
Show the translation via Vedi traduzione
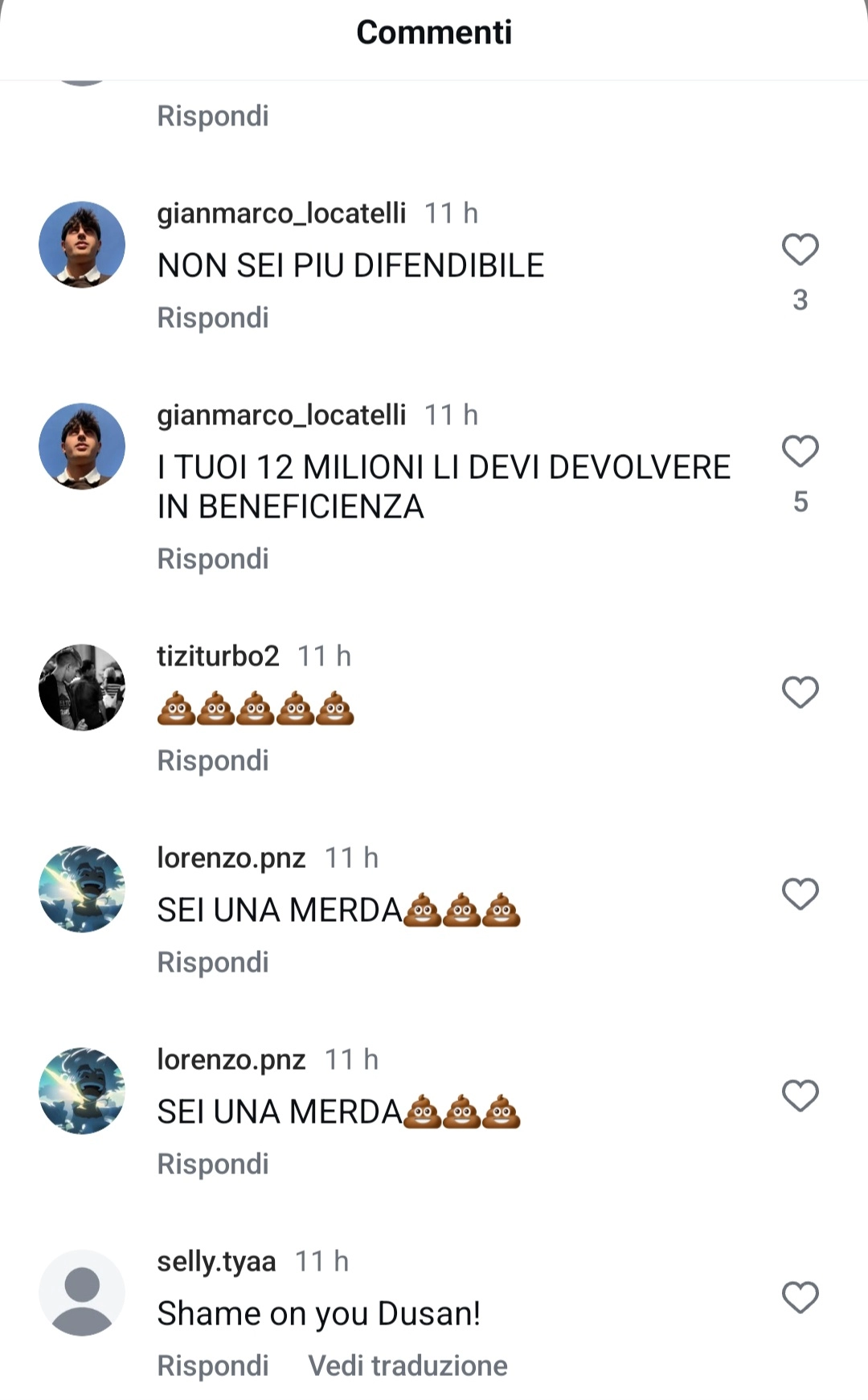tap(407, 1365)
